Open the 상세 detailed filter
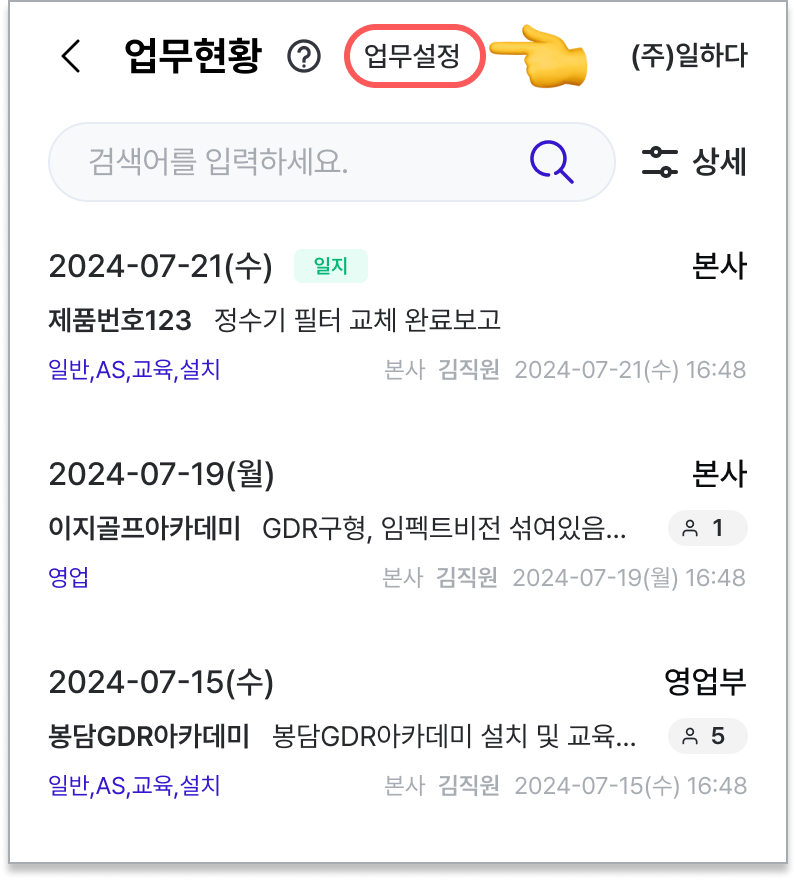796x880 pixels. coord(694,162)
